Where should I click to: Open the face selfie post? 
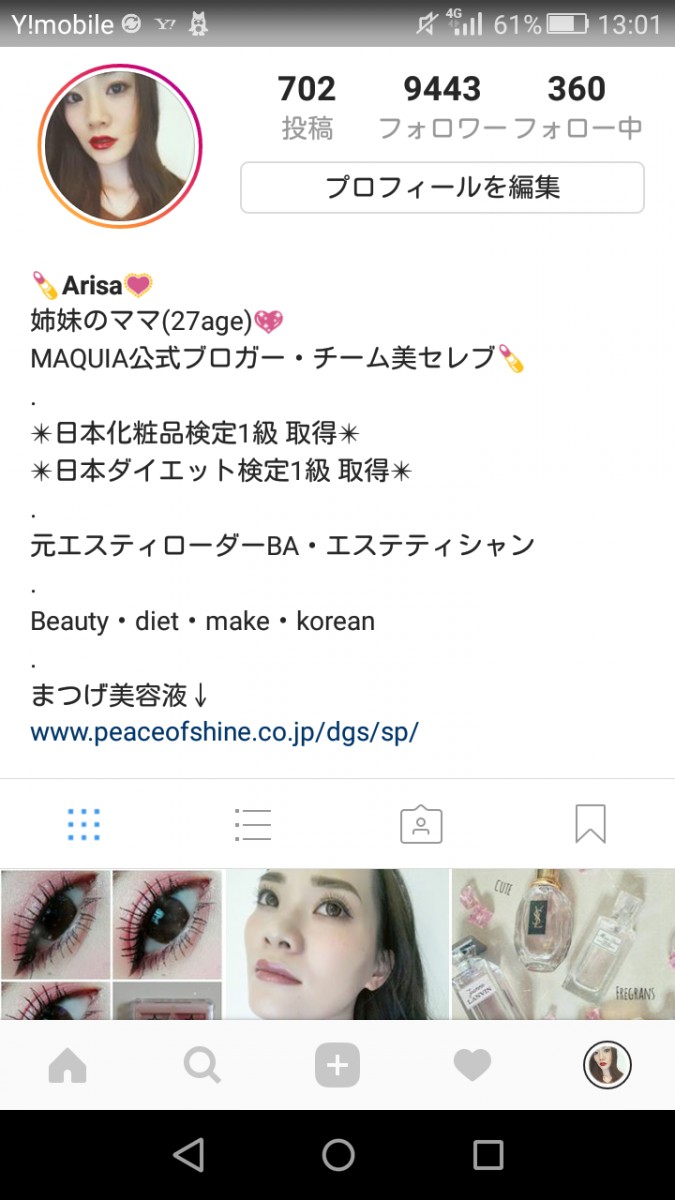click(x=337, y=944)
